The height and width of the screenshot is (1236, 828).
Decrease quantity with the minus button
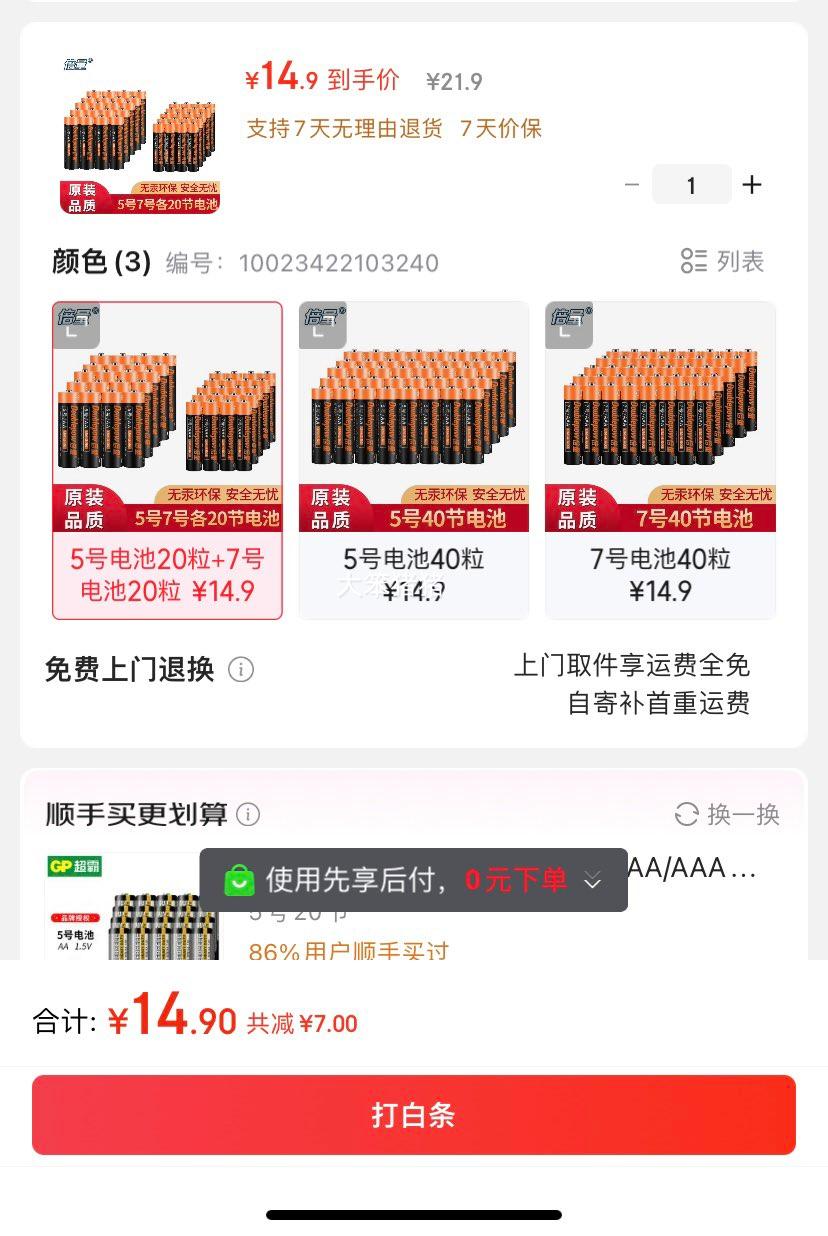point(631,185)
